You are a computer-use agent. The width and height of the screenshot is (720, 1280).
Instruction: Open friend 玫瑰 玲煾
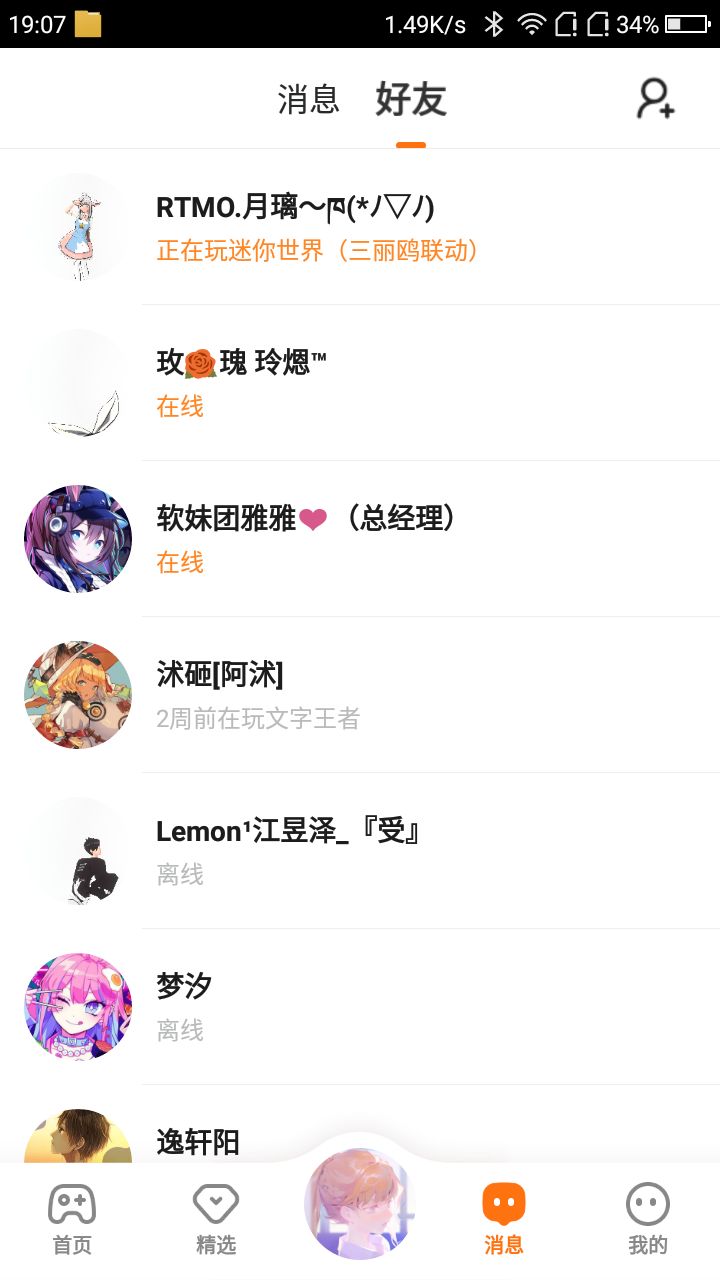tap(360, 383)
